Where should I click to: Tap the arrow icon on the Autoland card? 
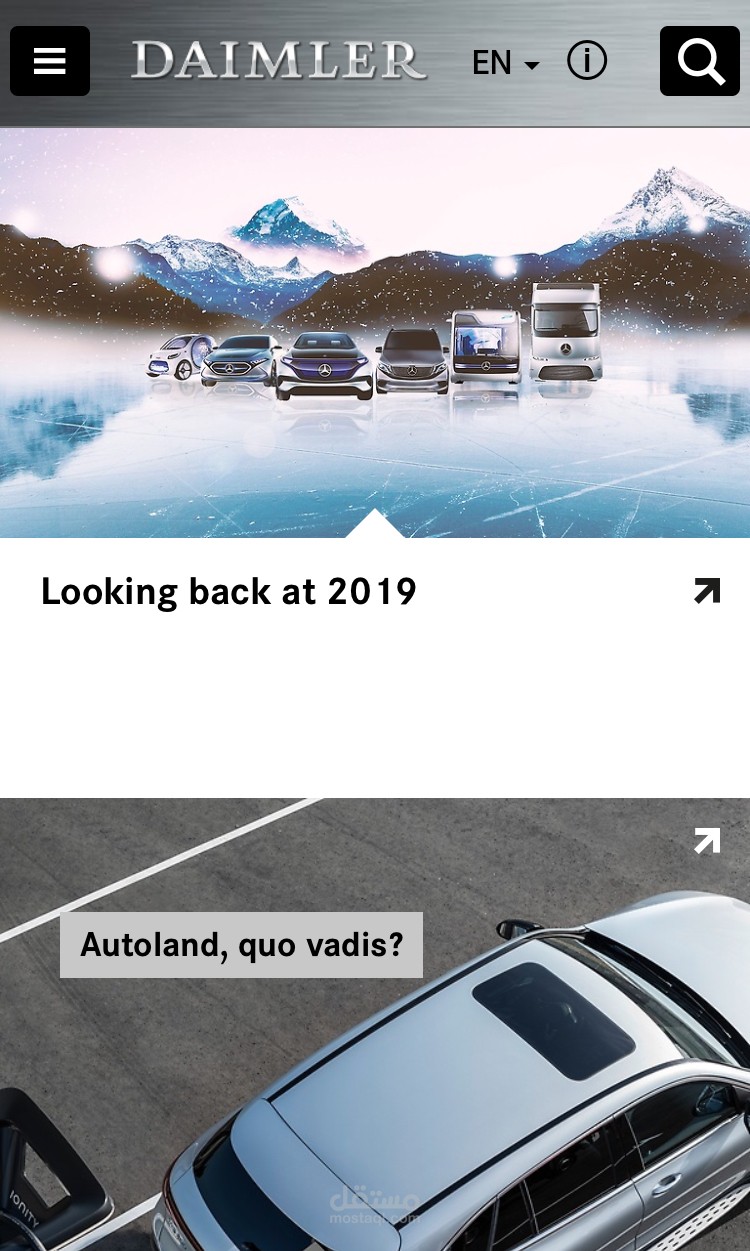[707, 841]
